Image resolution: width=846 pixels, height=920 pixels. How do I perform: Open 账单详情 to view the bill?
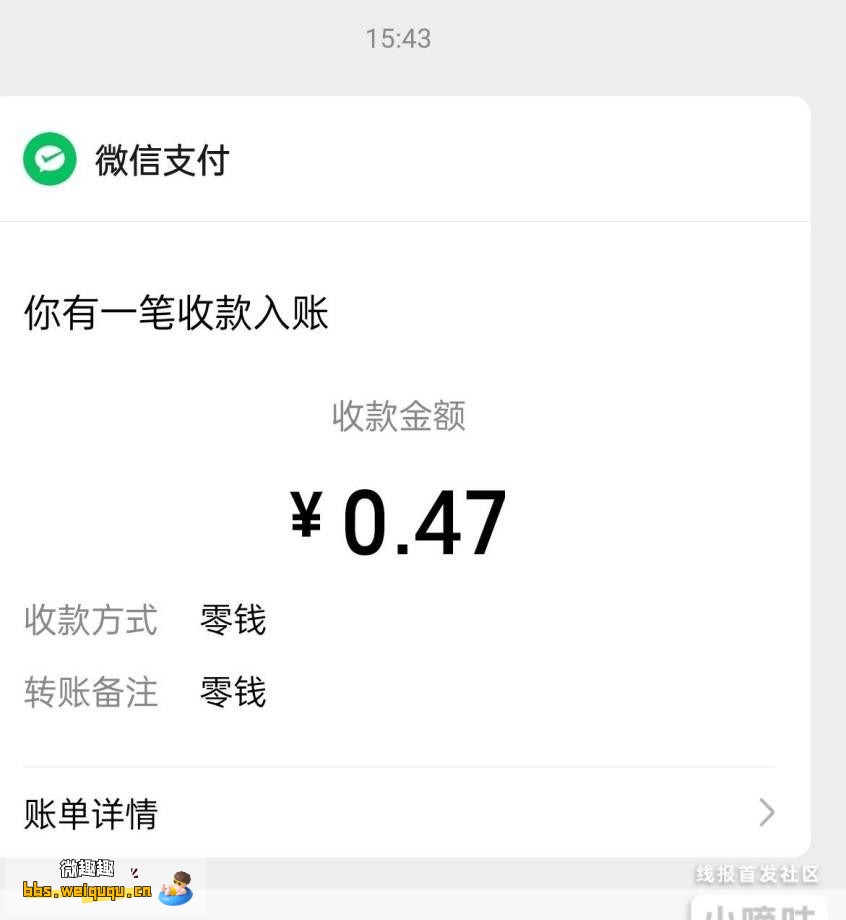(x=90, y=815)
